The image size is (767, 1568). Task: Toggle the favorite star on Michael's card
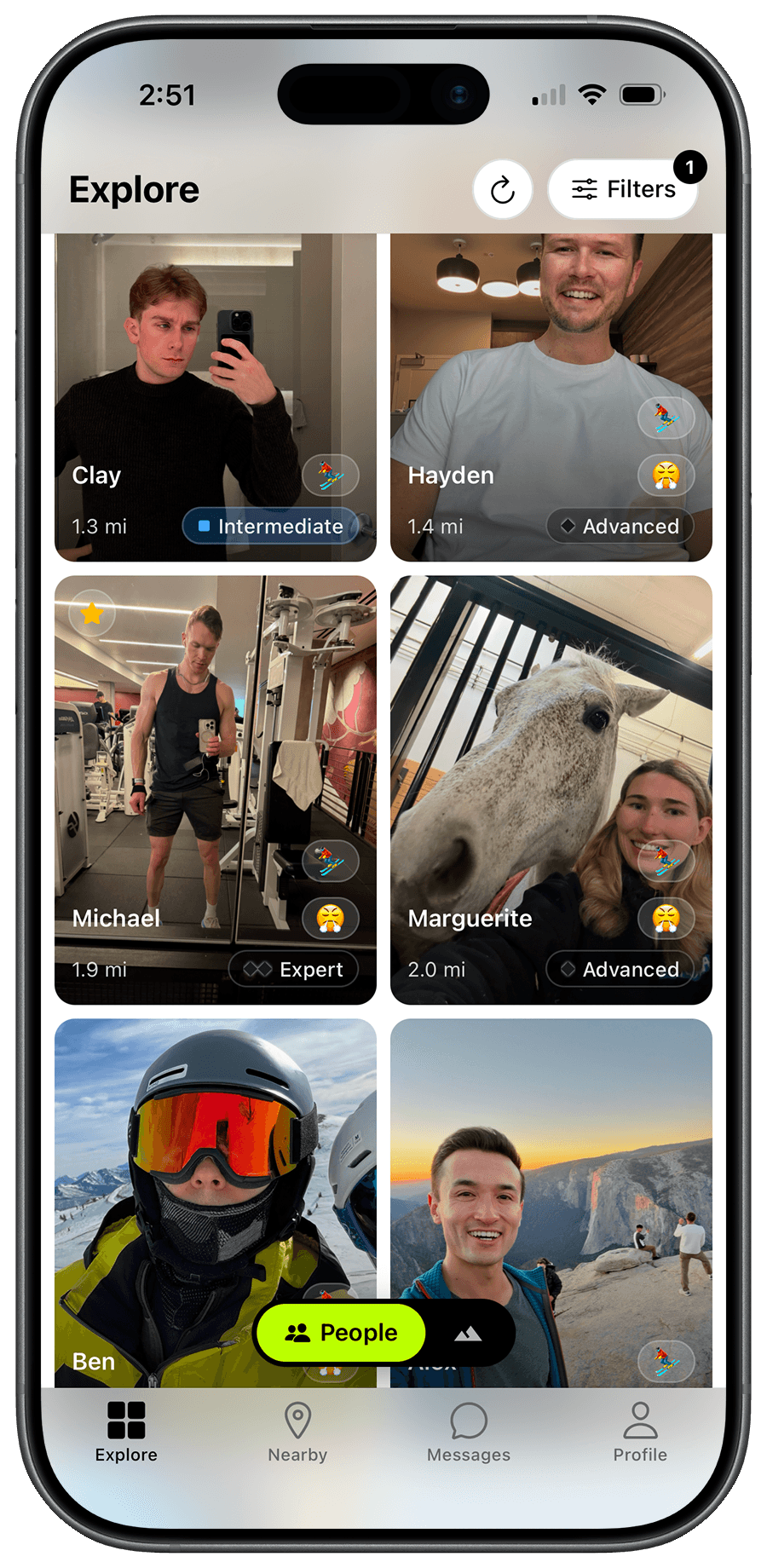point(90,612)
